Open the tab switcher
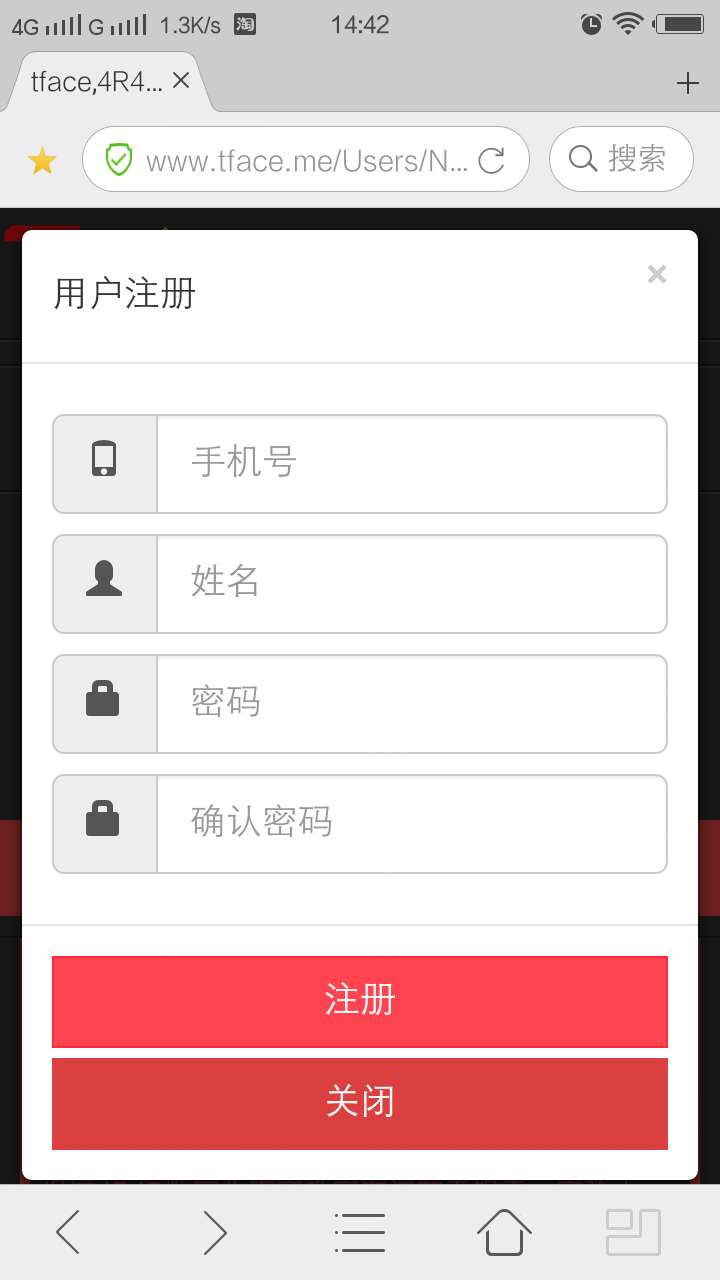 point(633,1232)
